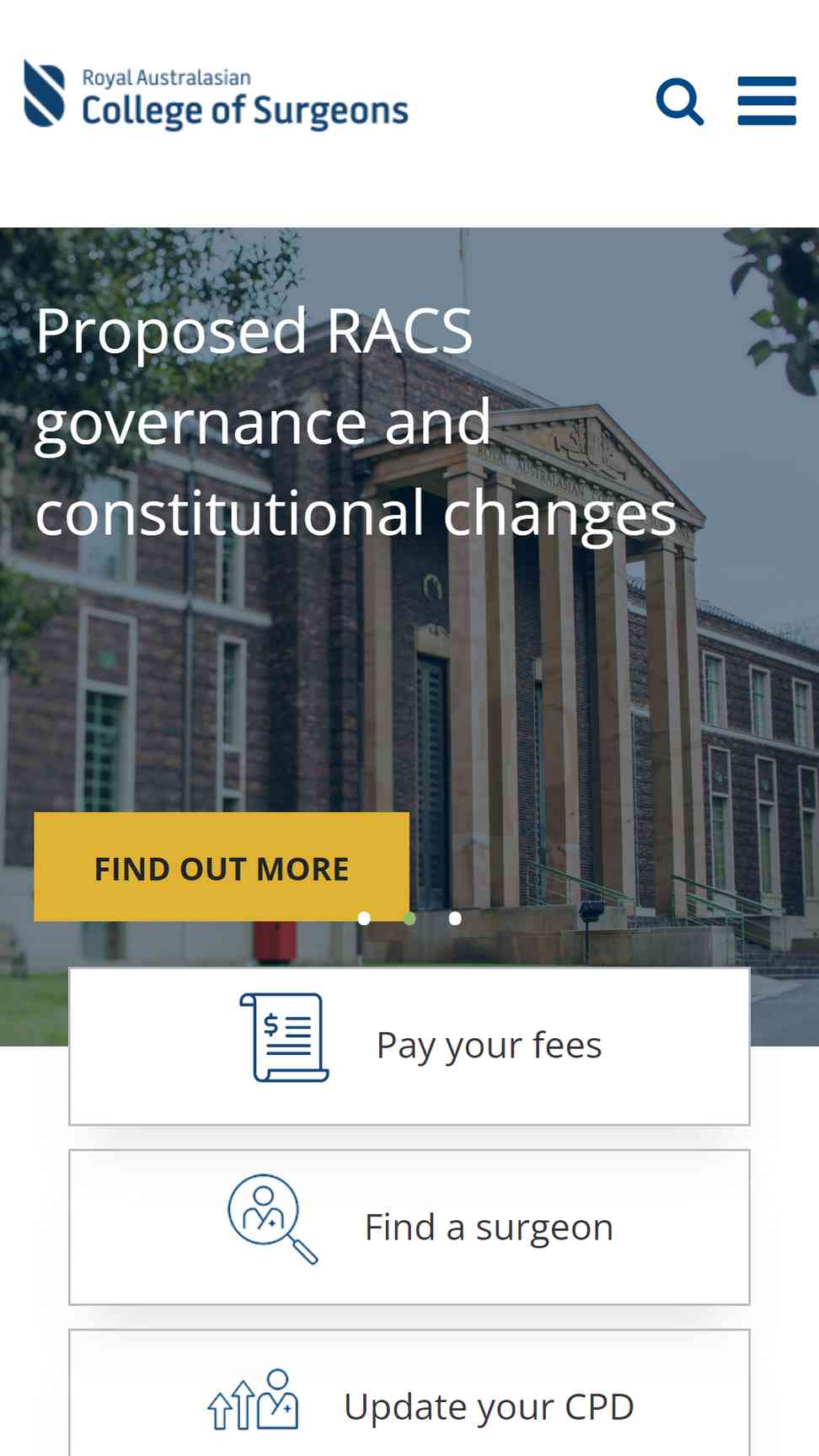Image resolution: width=819 pixels, height=1456 pixels.
Task: Select the third carousel dot
Action: tap(455, 918)
